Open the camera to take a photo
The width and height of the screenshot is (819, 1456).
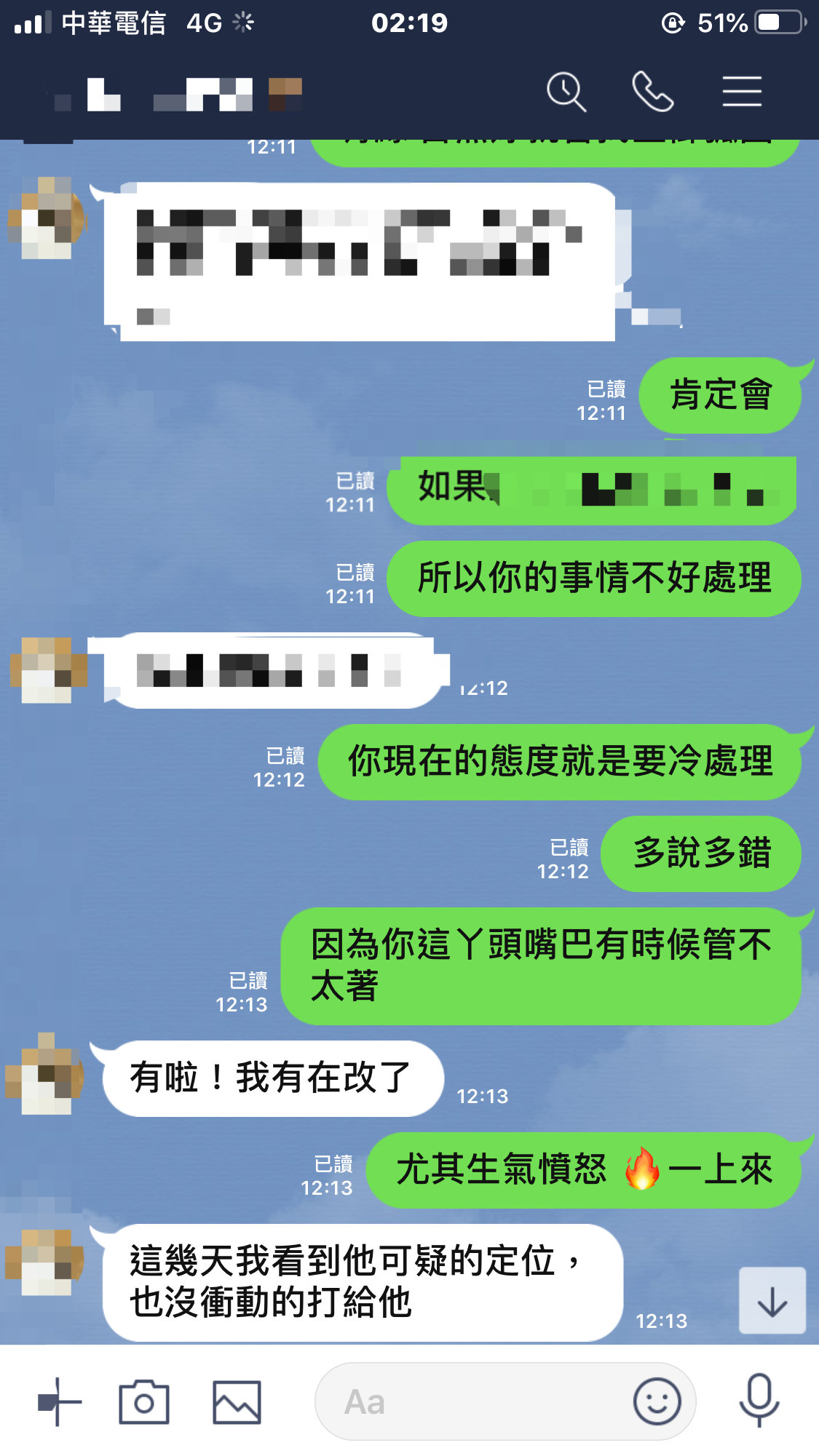pos(144,1401)
